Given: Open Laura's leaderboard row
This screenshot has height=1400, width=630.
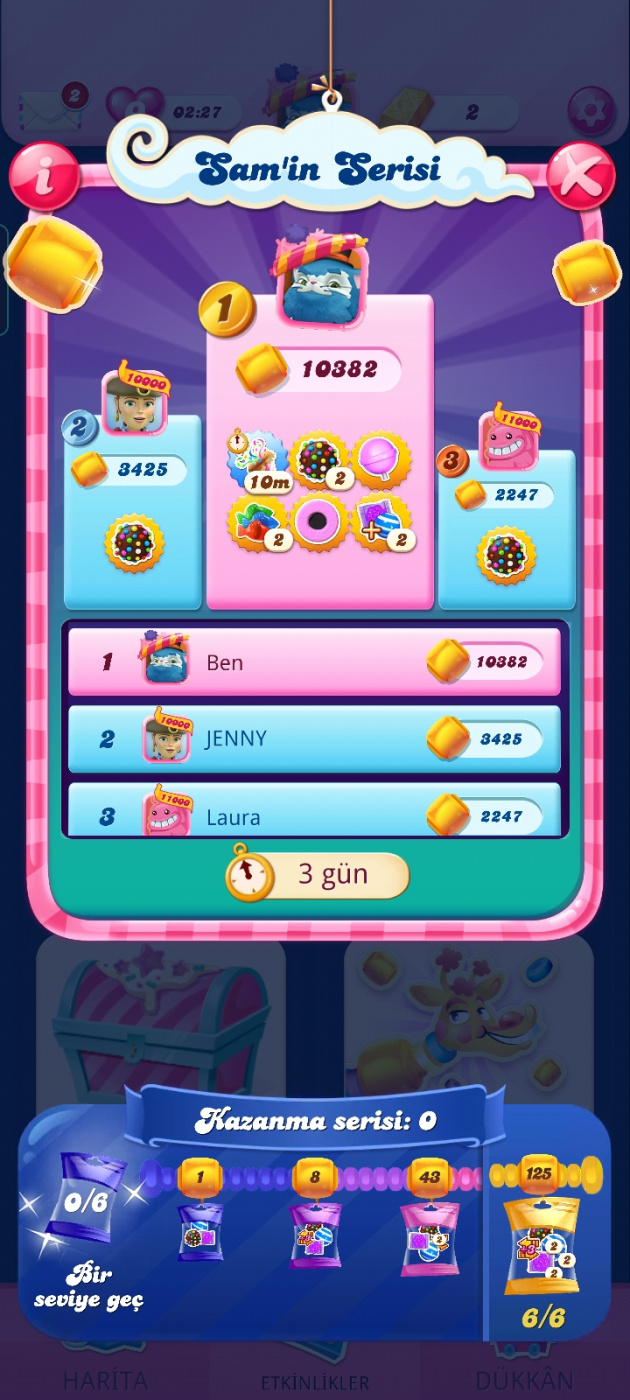Looking at the screenshot, I should (313, 812).
